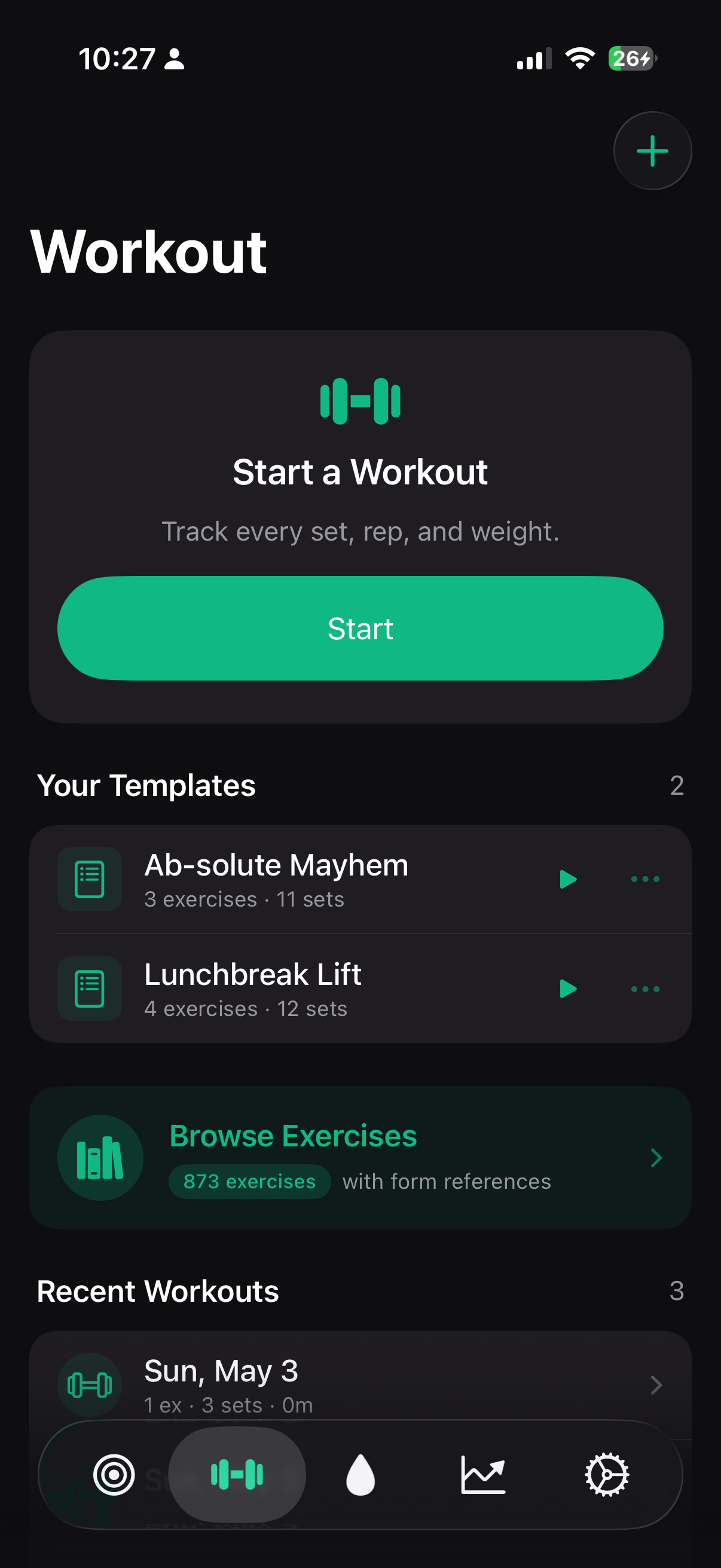
Task: Switch to the target goals tab
Action: 114,1475
